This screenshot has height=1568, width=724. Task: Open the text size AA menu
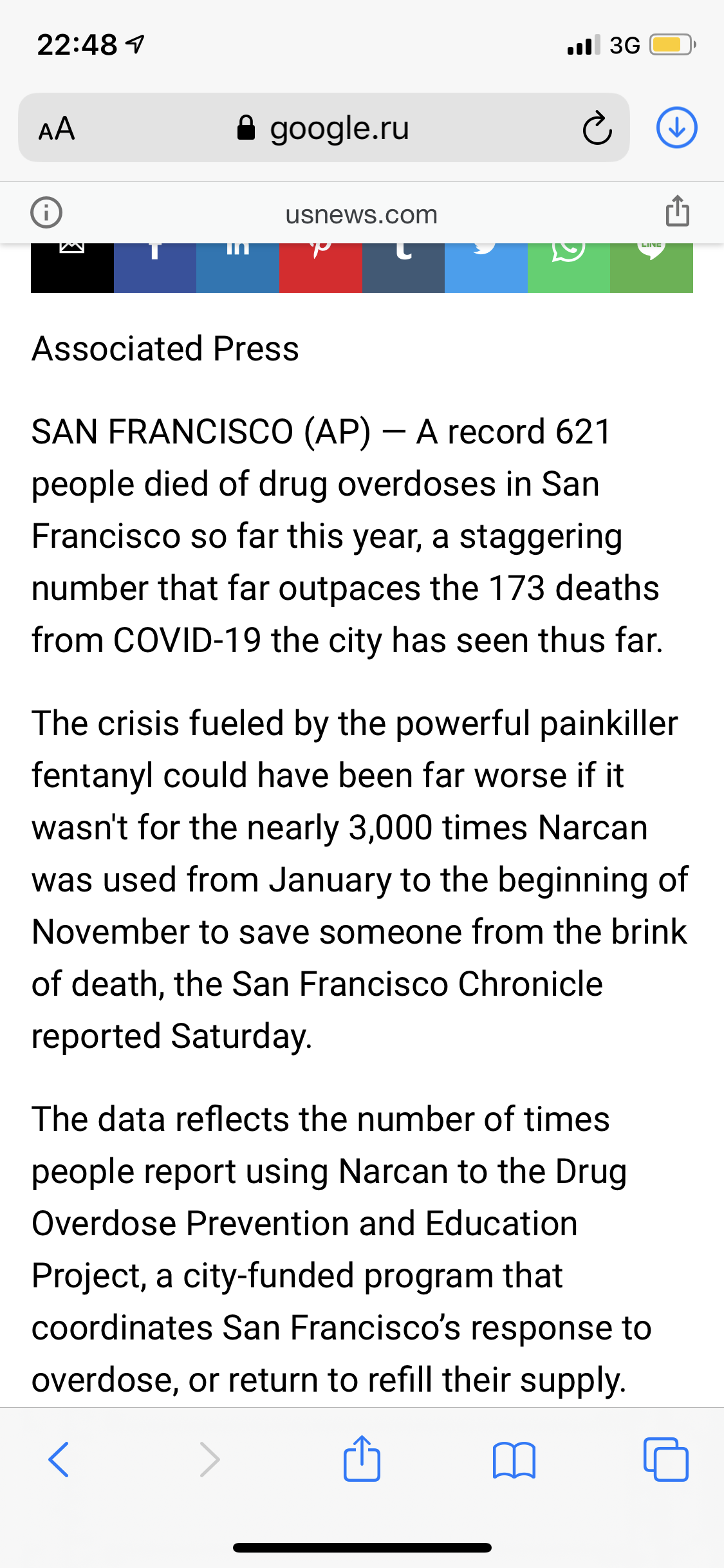(57, 129)
